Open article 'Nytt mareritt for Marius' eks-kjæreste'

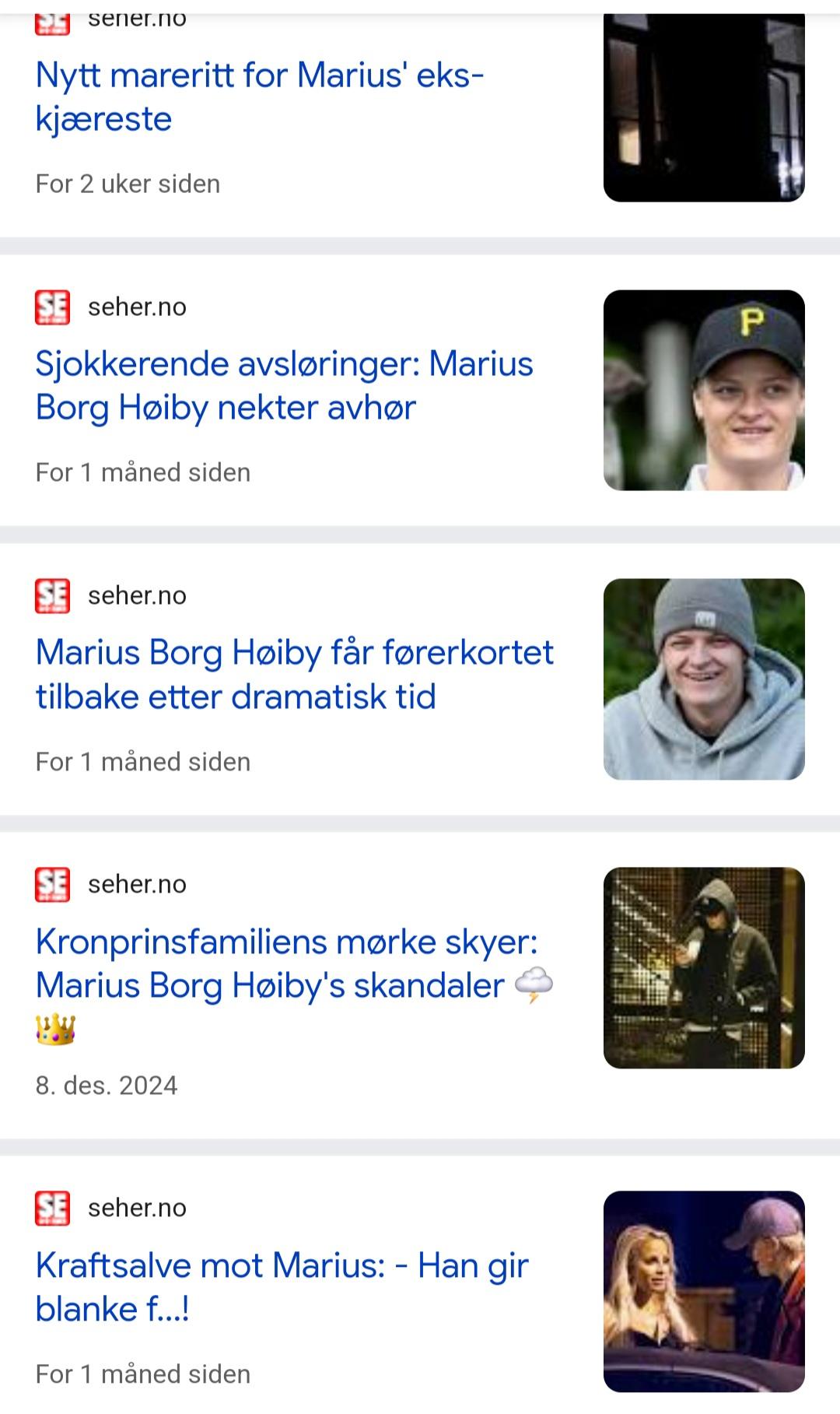click(x=260, y=97)
